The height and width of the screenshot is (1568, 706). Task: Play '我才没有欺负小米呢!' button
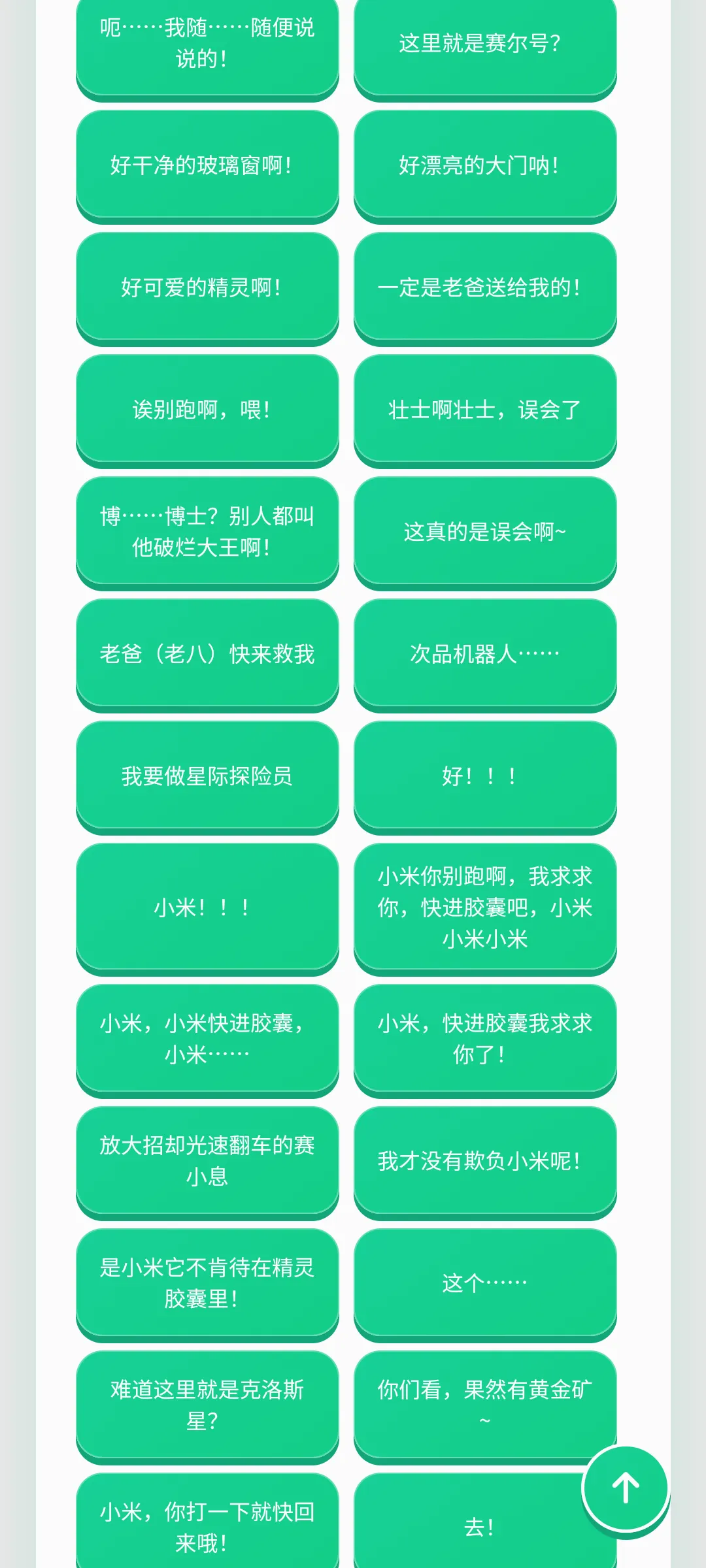(x=485, y=1163)
